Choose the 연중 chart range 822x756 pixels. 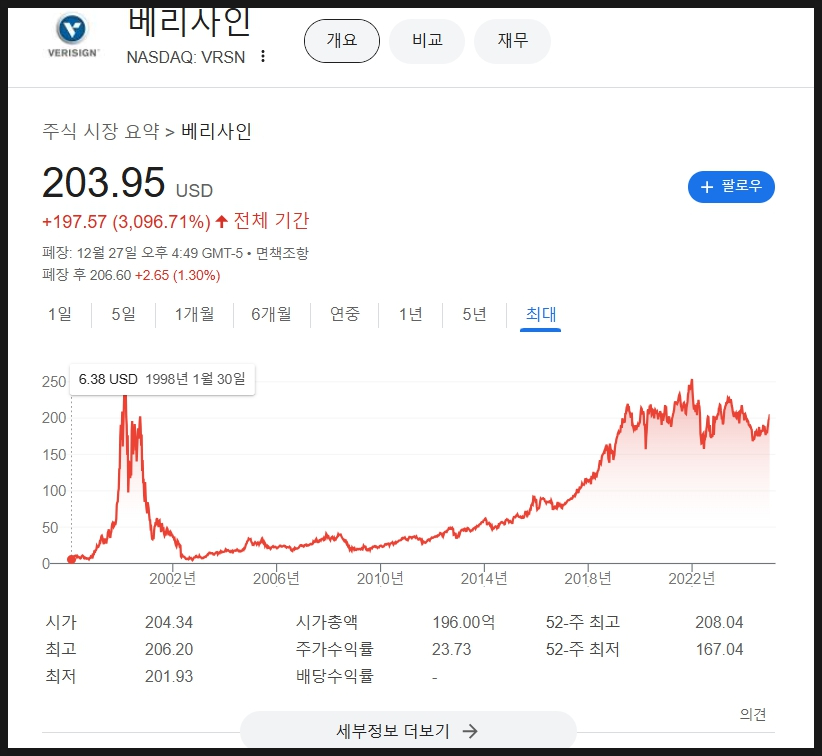point(345,314)
